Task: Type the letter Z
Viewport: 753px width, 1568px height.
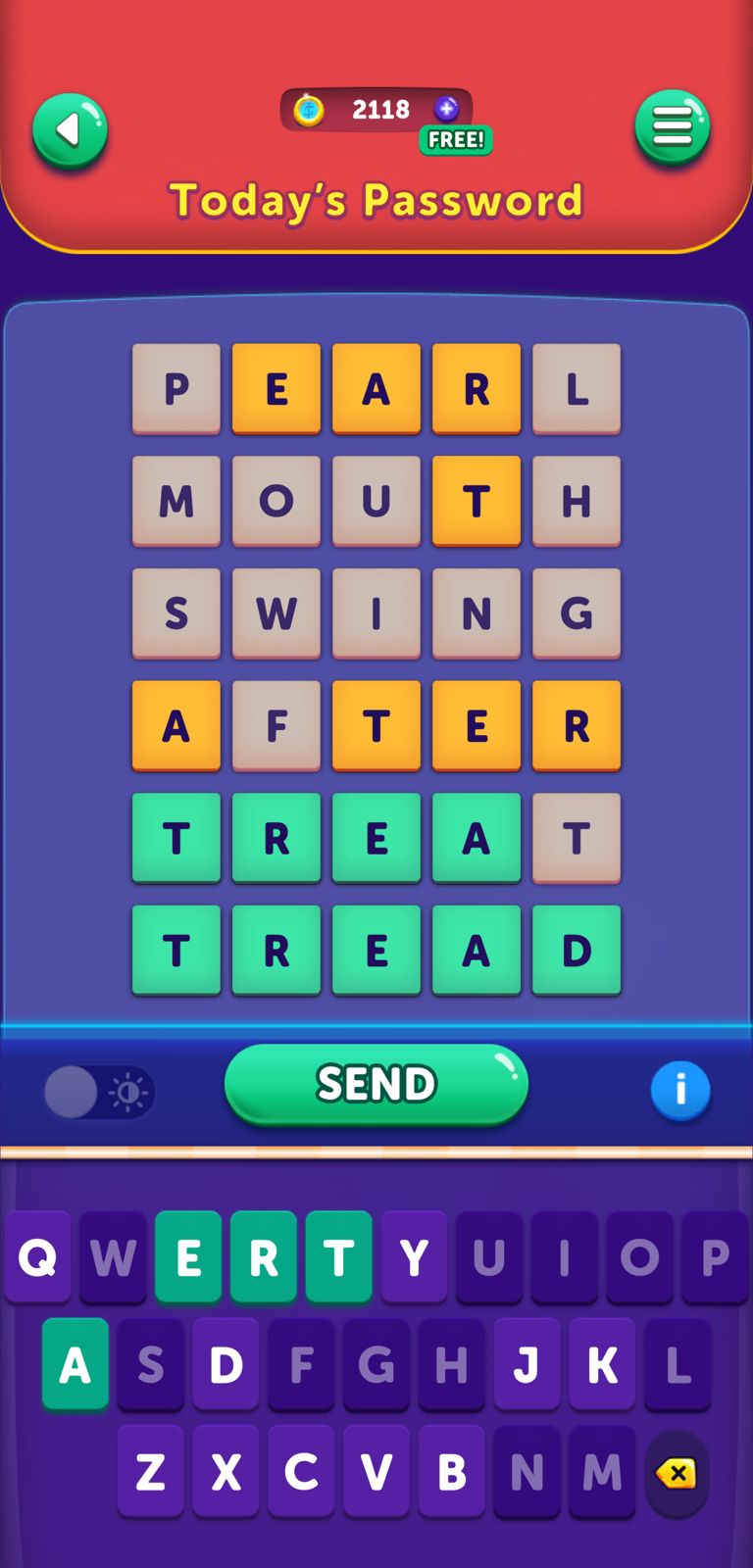Action: [150, 1471]
